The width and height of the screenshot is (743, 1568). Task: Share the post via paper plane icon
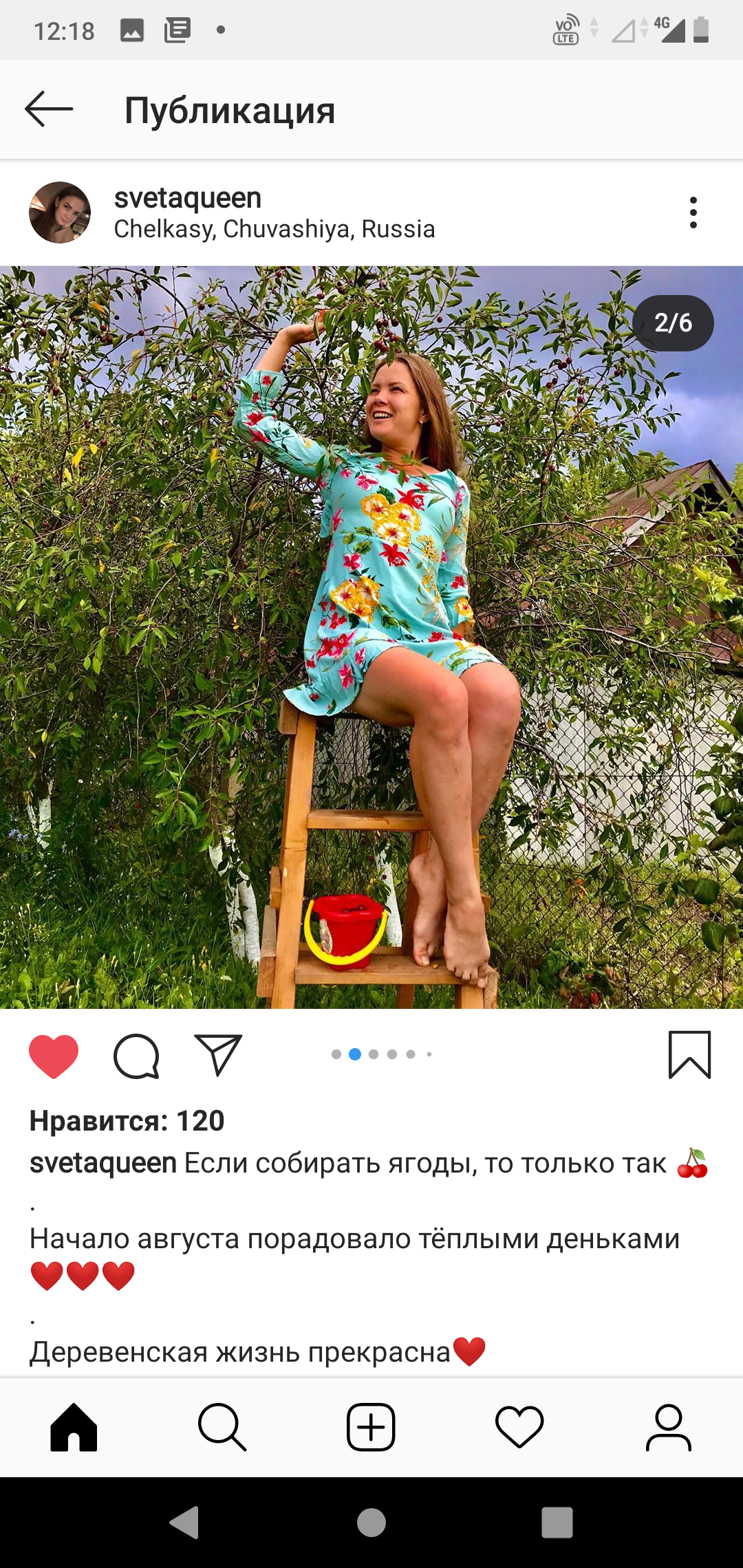pyautogui.click(x=218, y=1054)
